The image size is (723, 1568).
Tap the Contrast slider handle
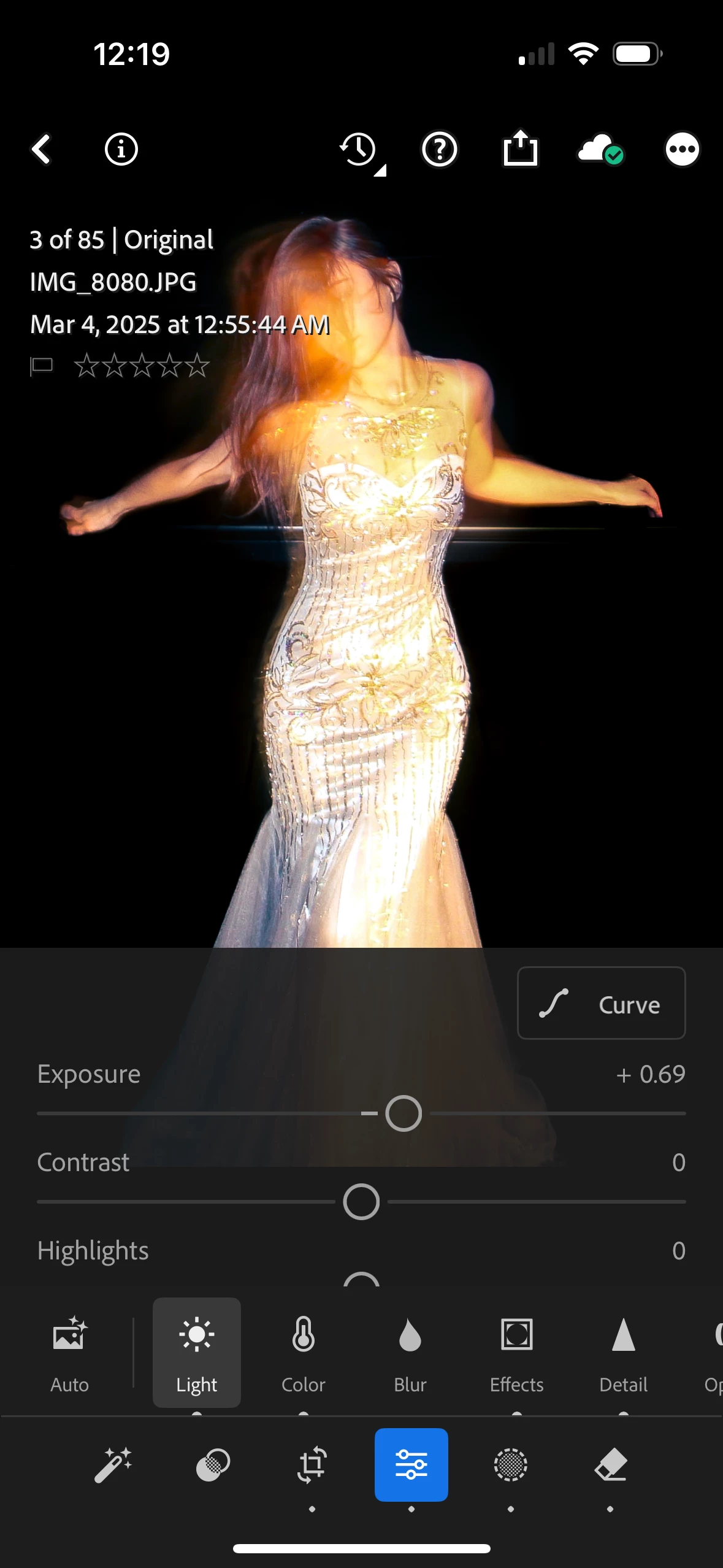361,1202
